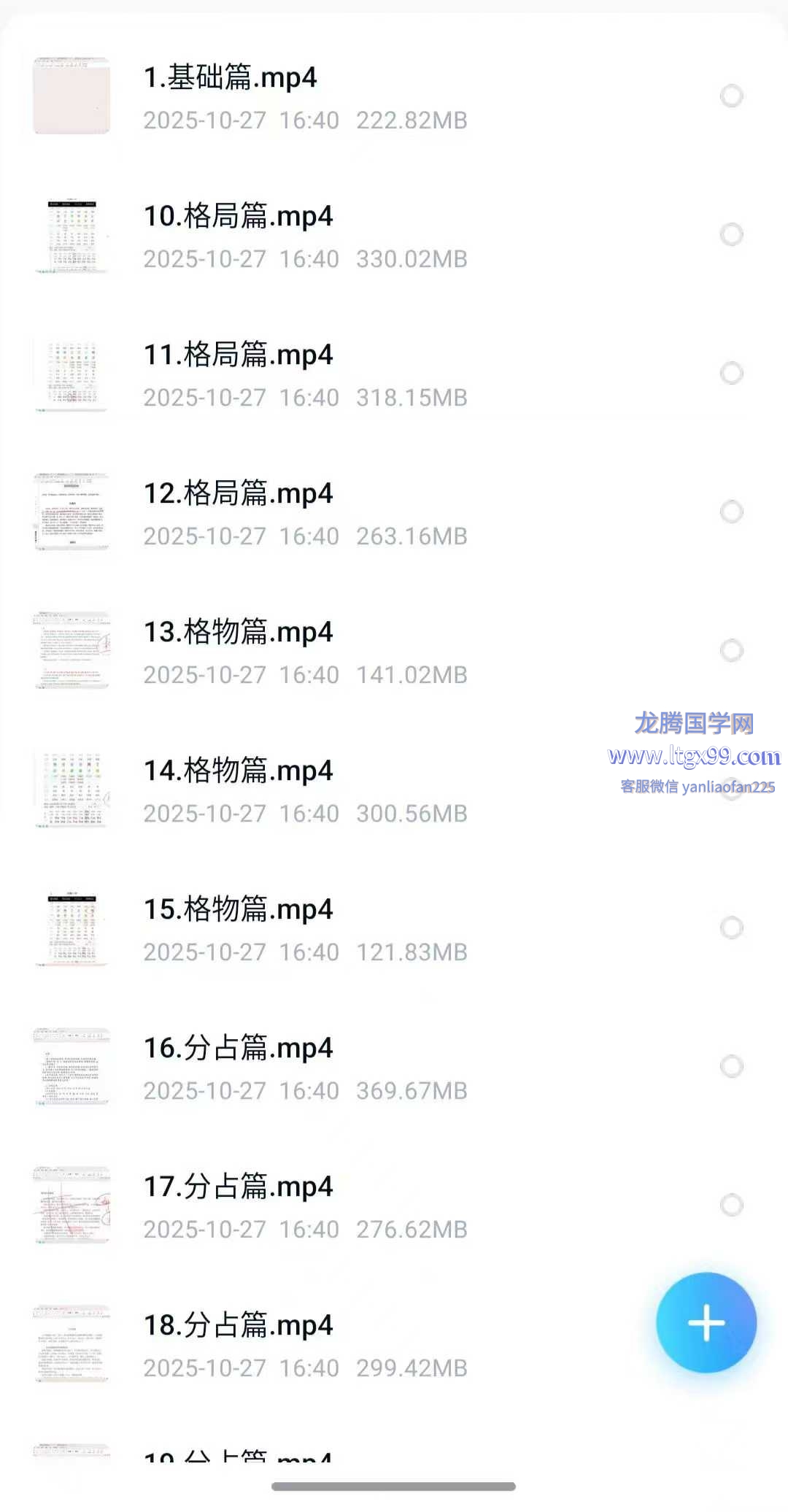Tick the circle for 16.分占篇.mp4

pyautogui.click(x=731, y=1066)
